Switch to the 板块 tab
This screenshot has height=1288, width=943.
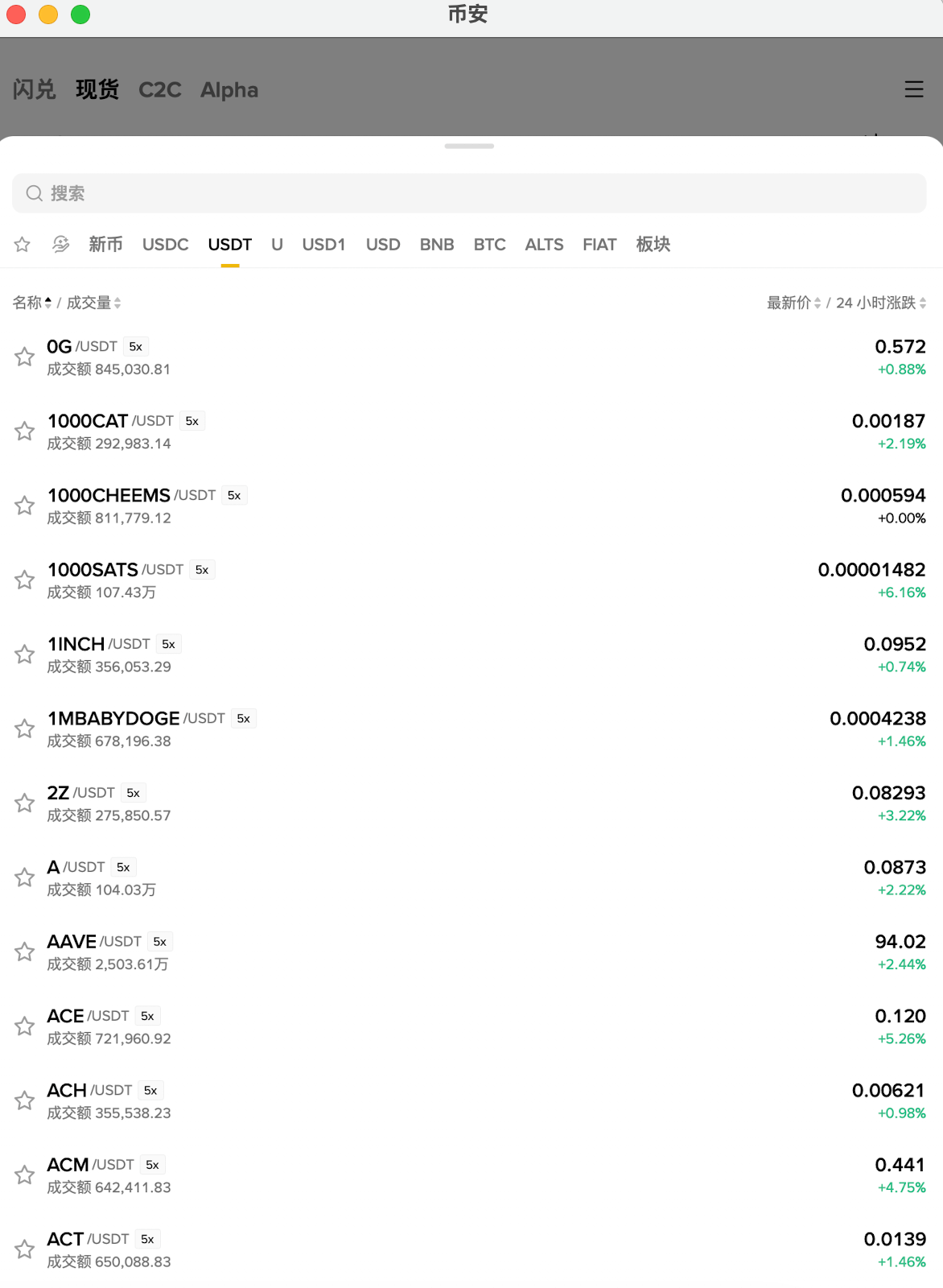[x=653, y=245]
